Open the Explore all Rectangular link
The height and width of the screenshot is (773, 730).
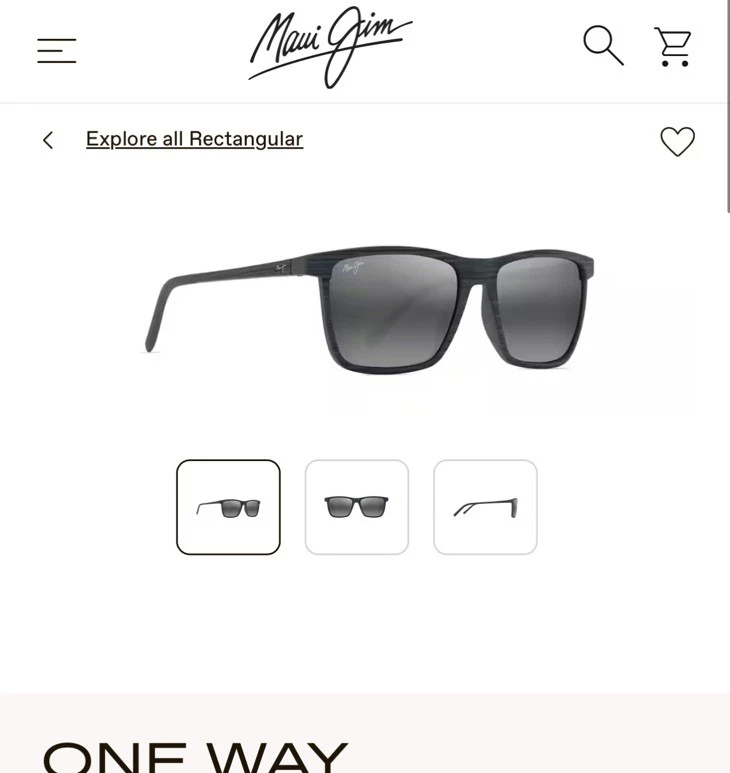click(194, 139)
